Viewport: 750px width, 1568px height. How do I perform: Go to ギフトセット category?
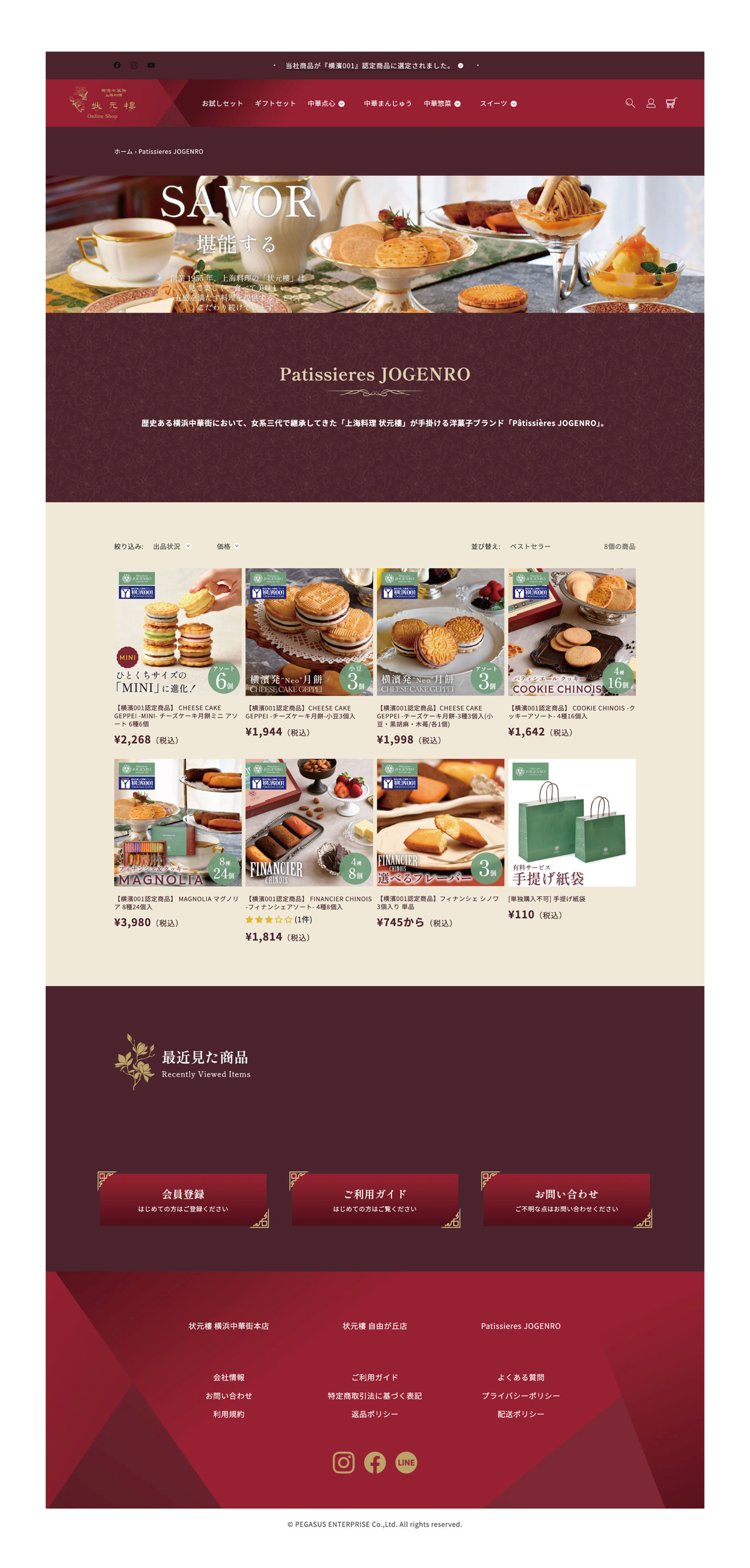[x=275, y=103]
